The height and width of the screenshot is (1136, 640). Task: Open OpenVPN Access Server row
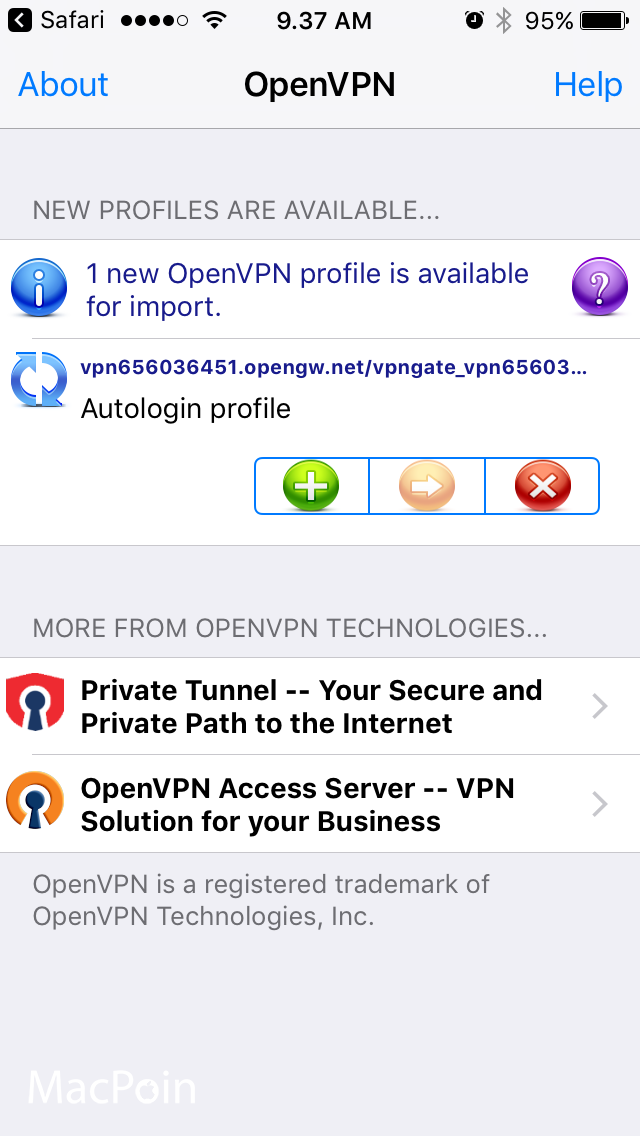click(320, 804)
